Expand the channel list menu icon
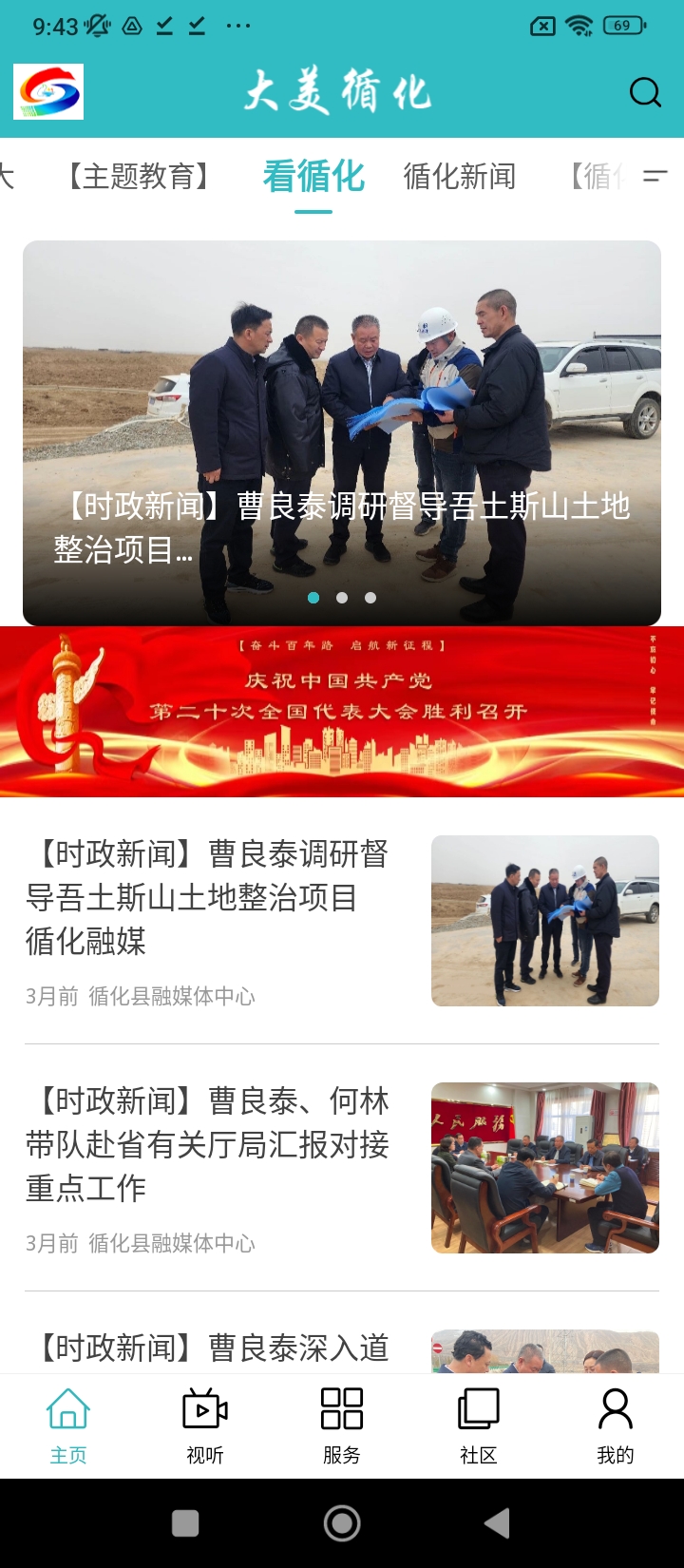 click(x=655, y=176)
